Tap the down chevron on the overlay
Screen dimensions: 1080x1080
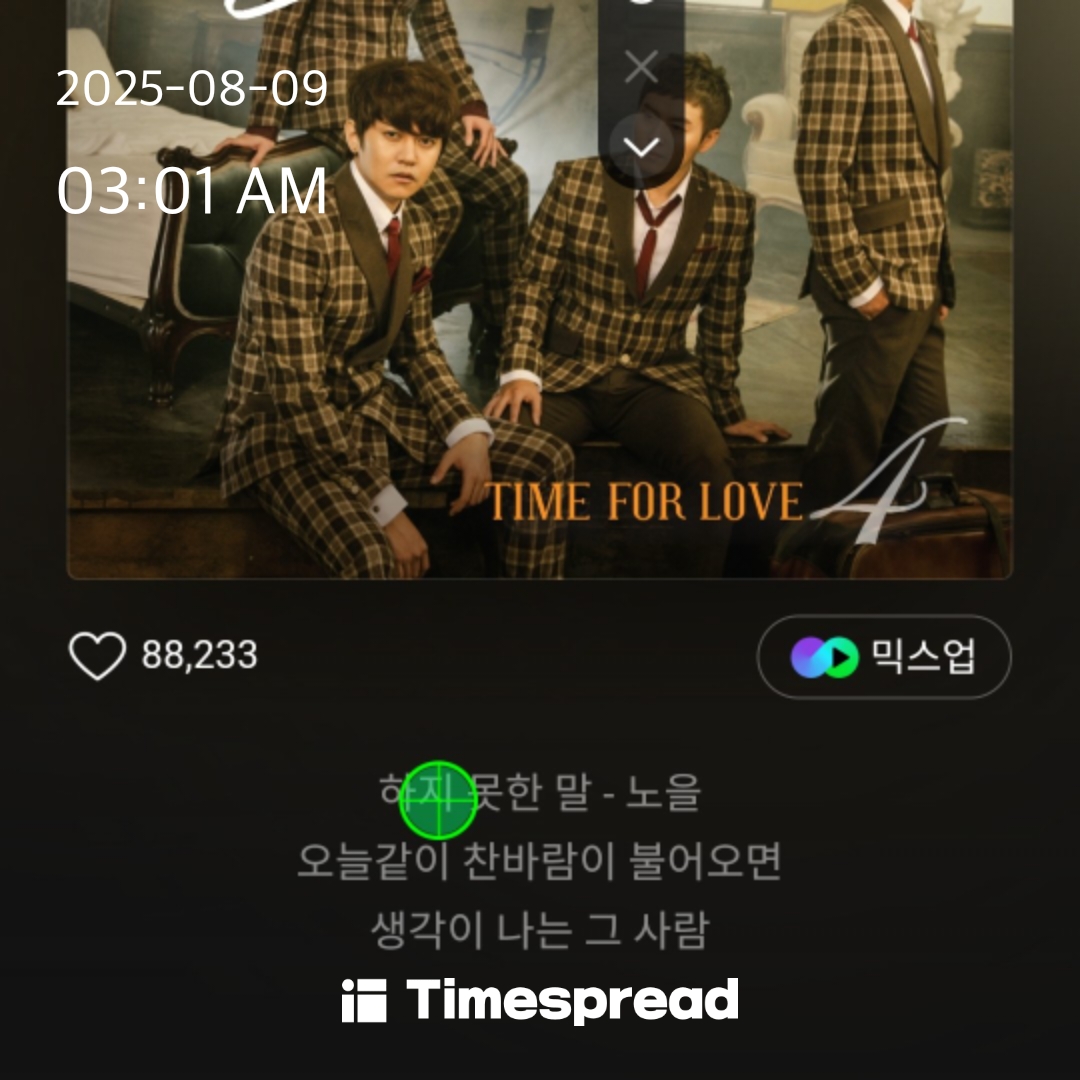coord(641,147)
